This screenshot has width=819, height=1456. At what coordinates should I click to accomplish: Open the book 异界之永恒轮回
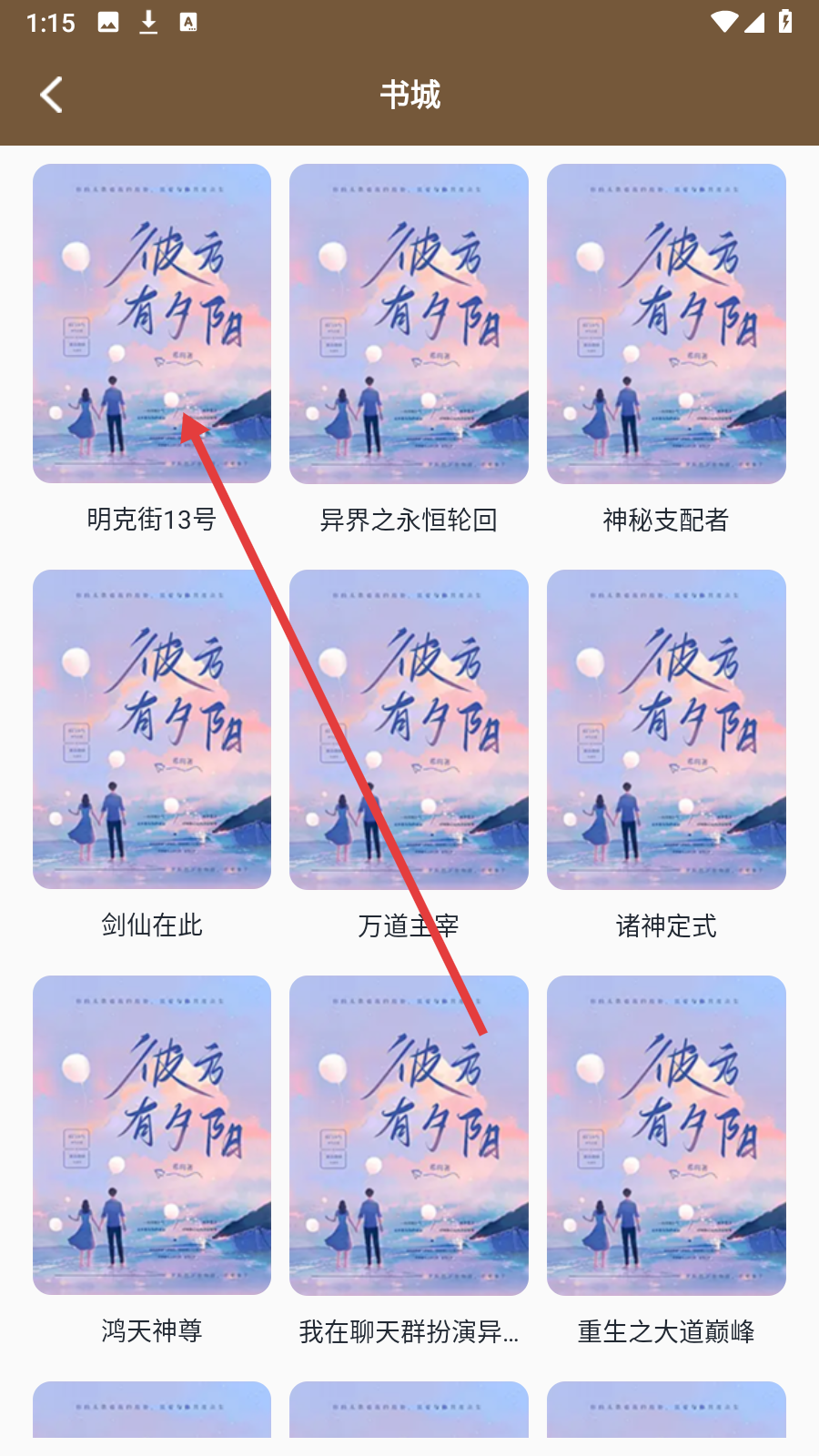click(409, 324)
